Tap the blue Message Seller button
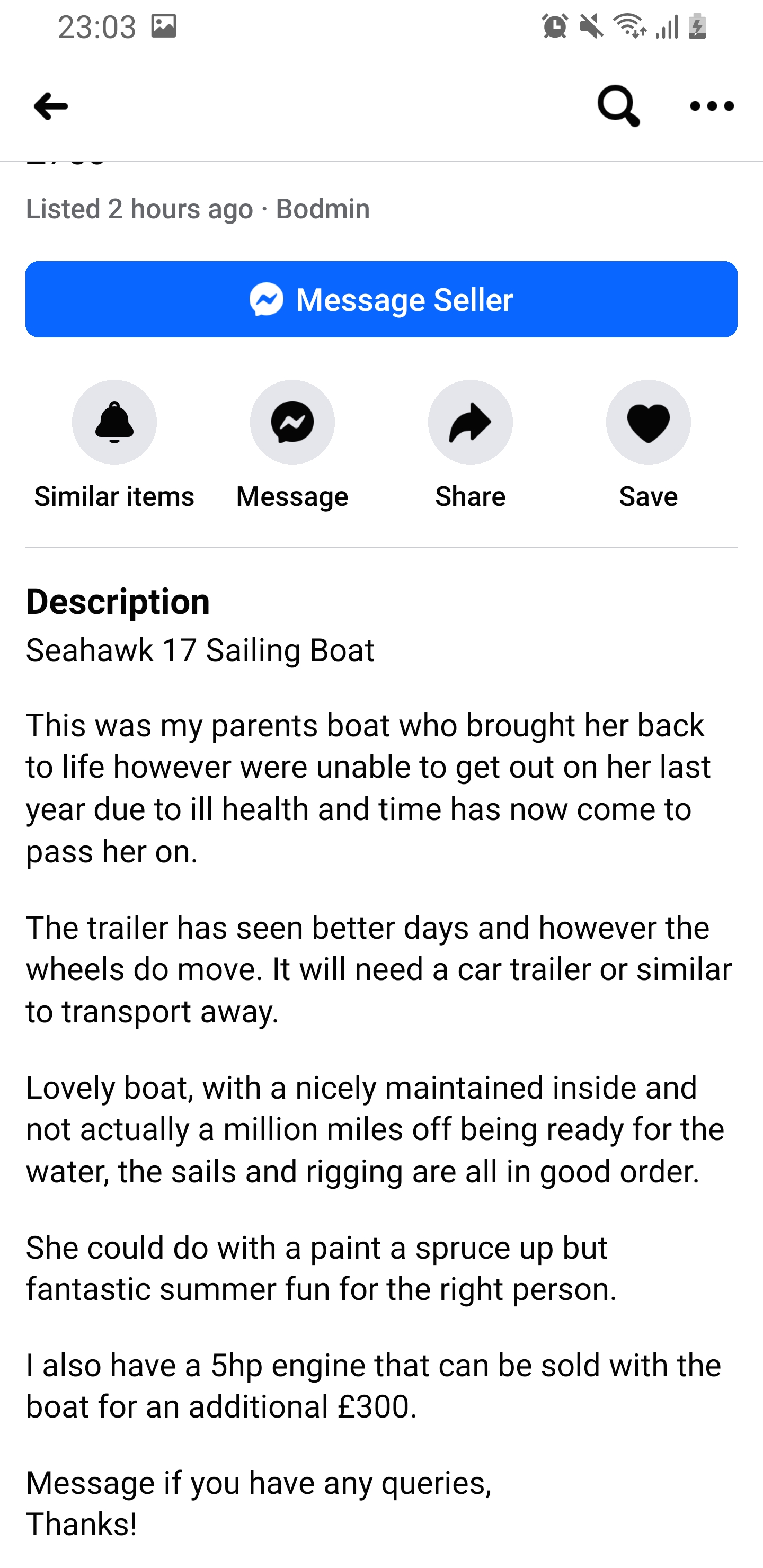Image resolution: width=763 pixels, height=1568 pixels. pyautogui.click(x=381, y=299)
